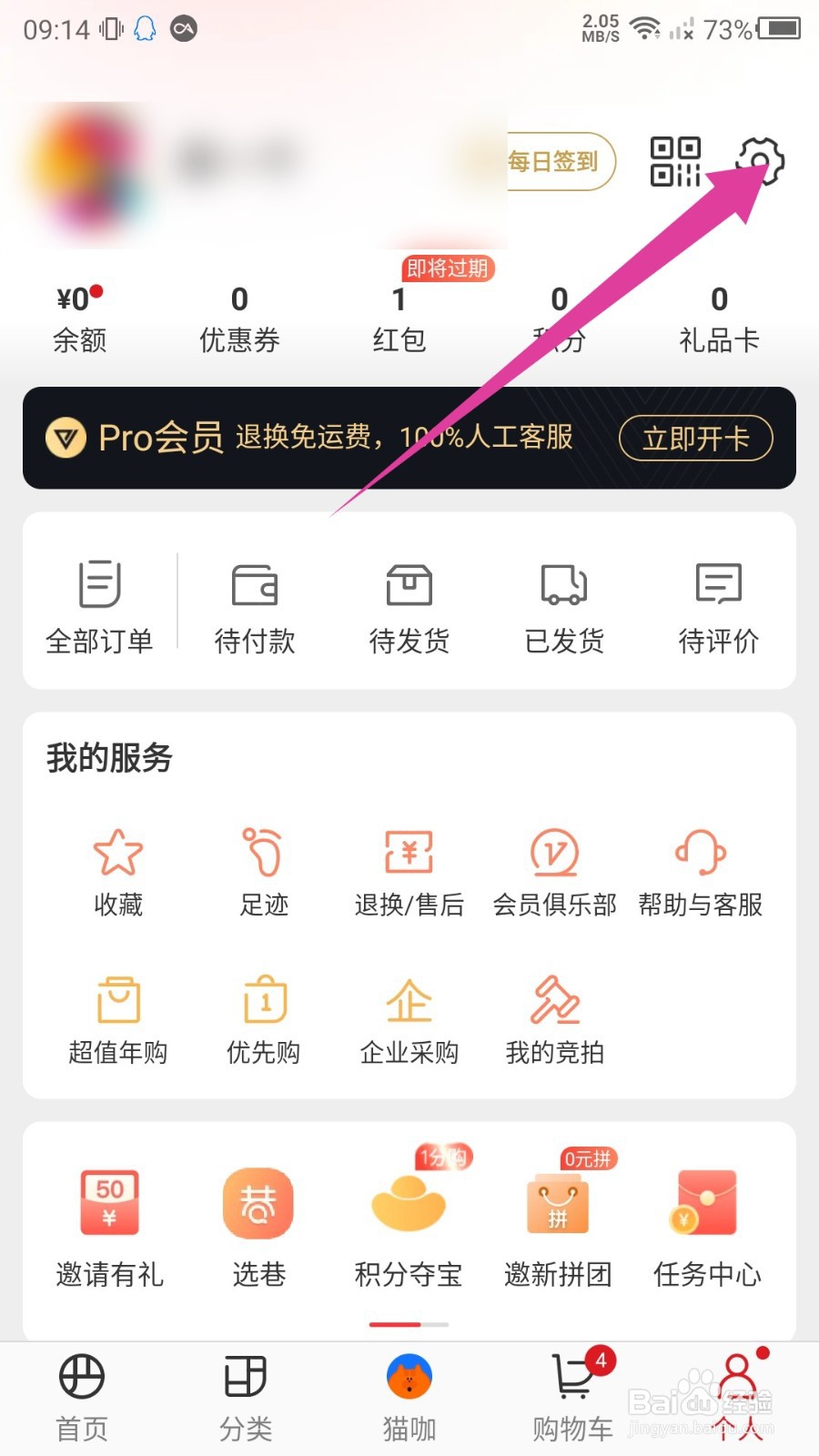This screenshot has height=1456, width=819.
Task: Tap the 每日签到 daily check-in button
Action: [553, 162]
